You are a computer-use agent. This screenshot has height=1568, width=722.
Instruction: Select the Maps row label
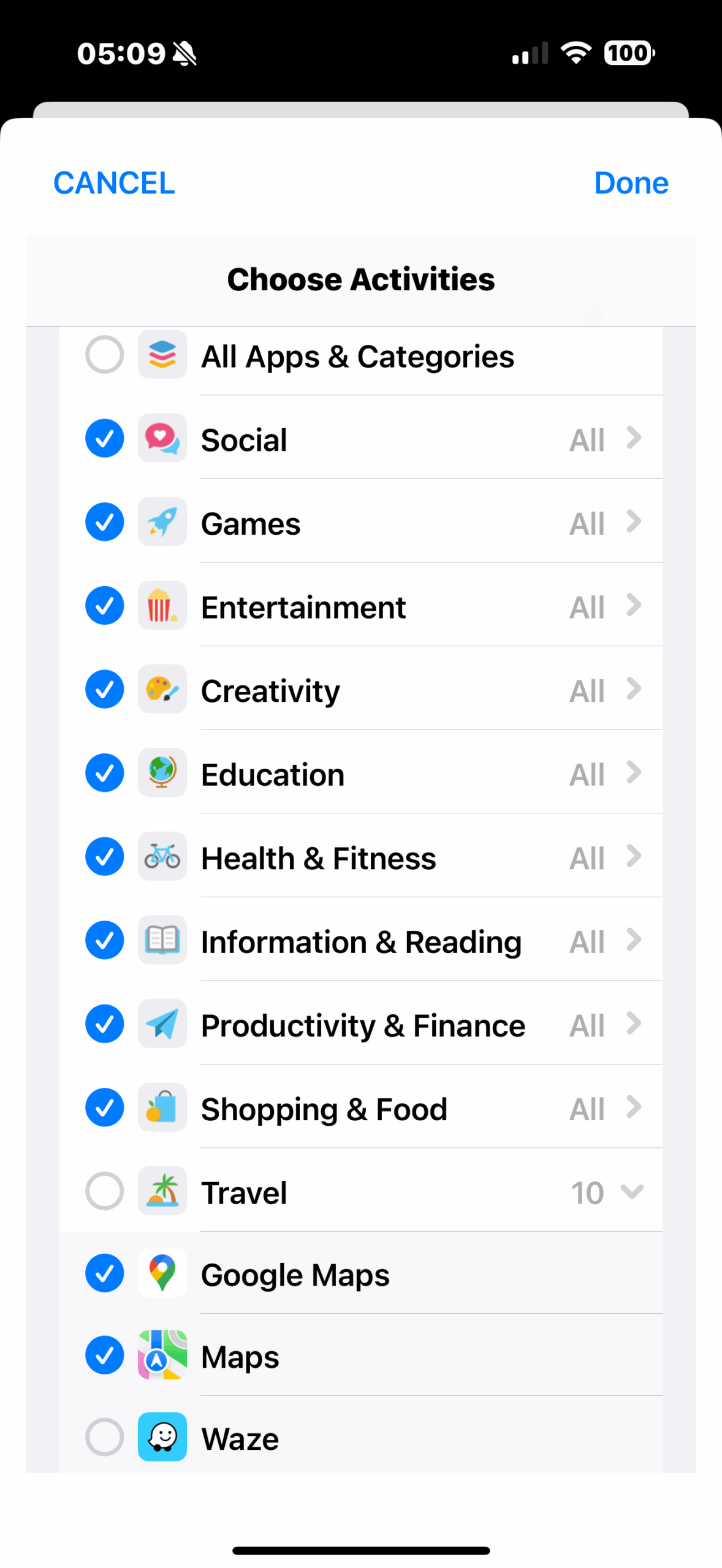coord(238,1356)
